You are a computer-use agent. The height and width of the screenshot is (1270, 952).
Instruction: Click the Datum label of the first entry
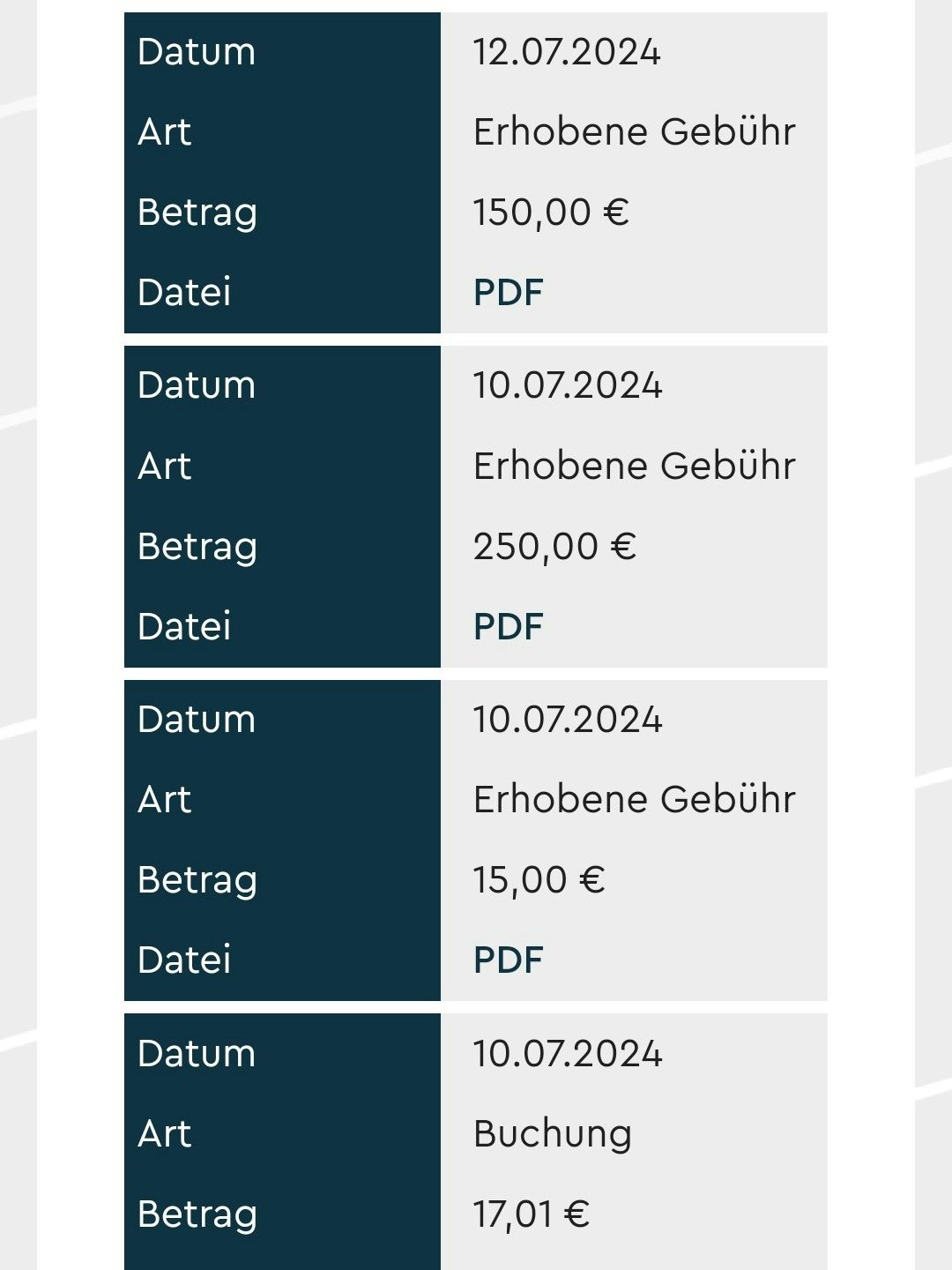click(196, 53)
